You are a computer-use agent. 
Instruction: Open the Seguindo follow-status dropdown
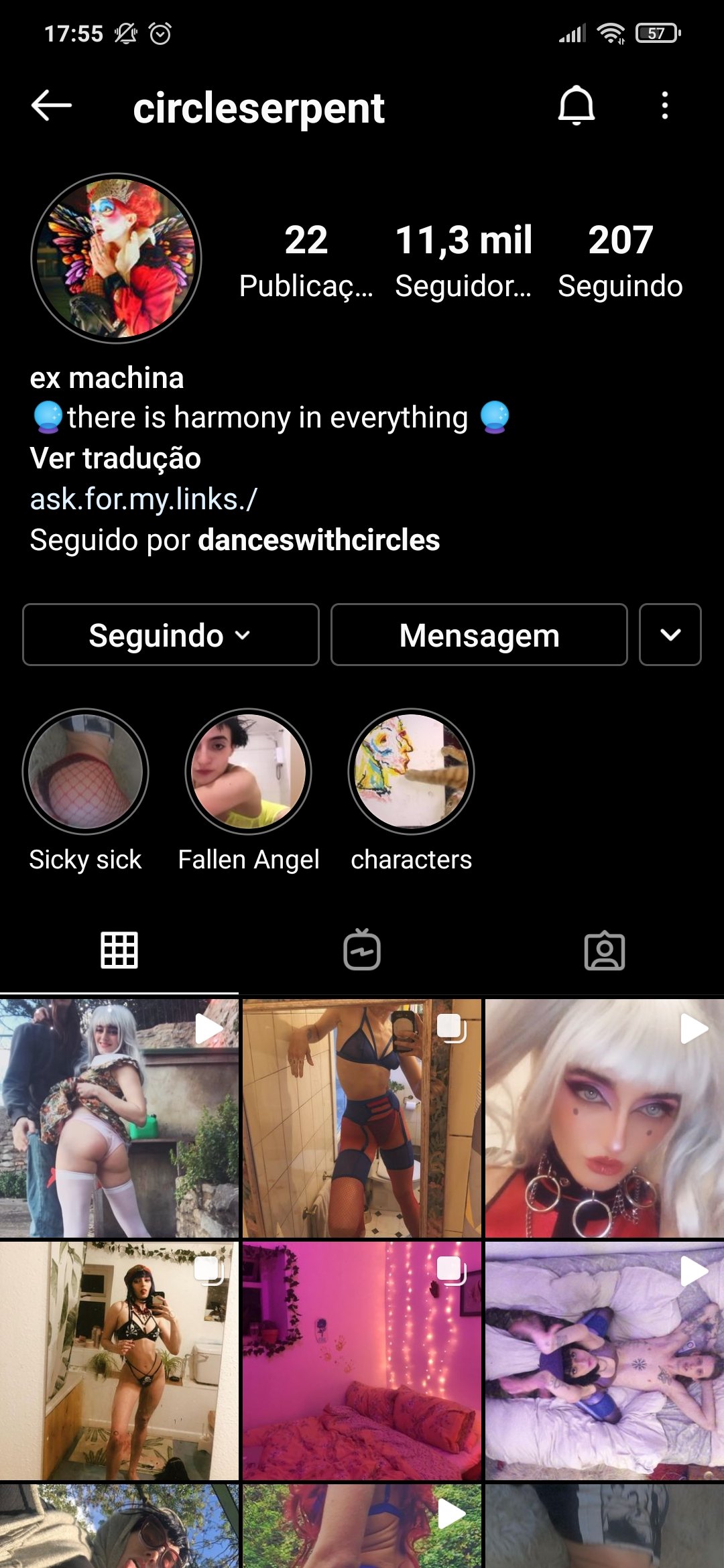170,635
